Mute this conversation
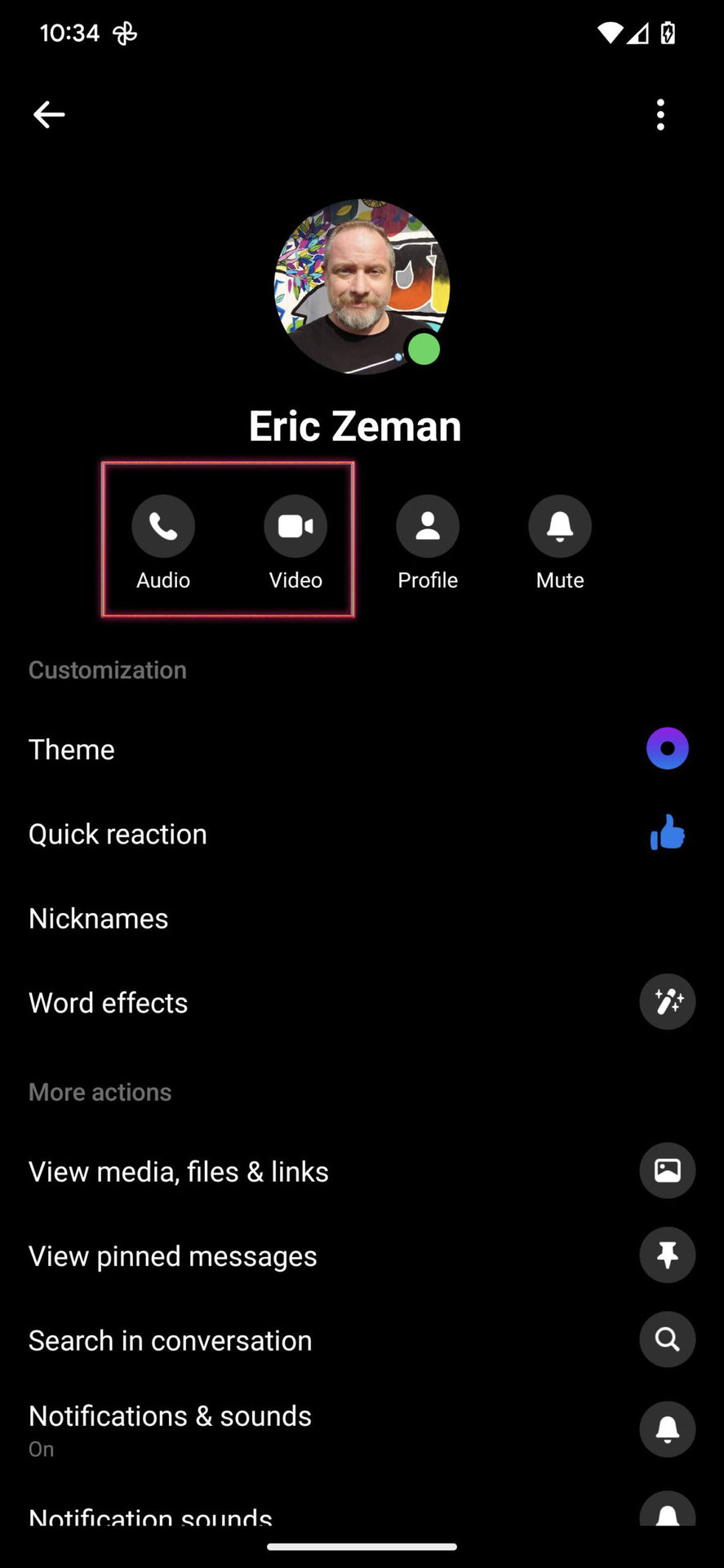 click(560, 527)
